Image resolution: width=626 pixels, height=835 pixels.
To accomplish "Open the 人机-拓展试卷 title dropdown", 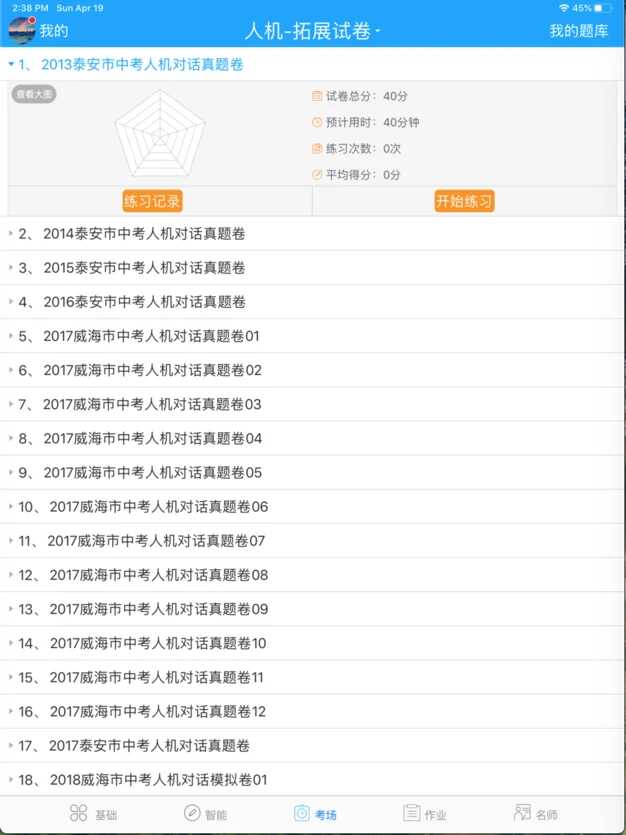I will (312, 31).
